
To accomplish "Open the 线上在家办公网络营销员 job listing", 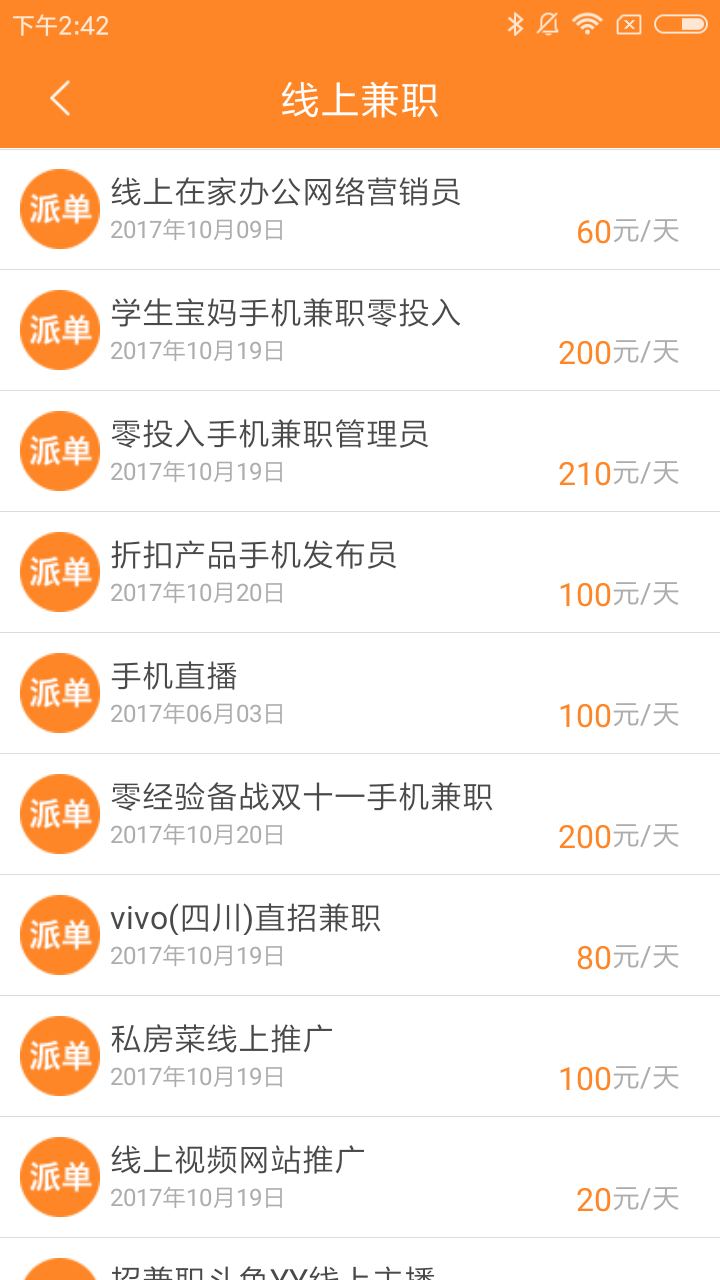I will click(x=360, y=209).
